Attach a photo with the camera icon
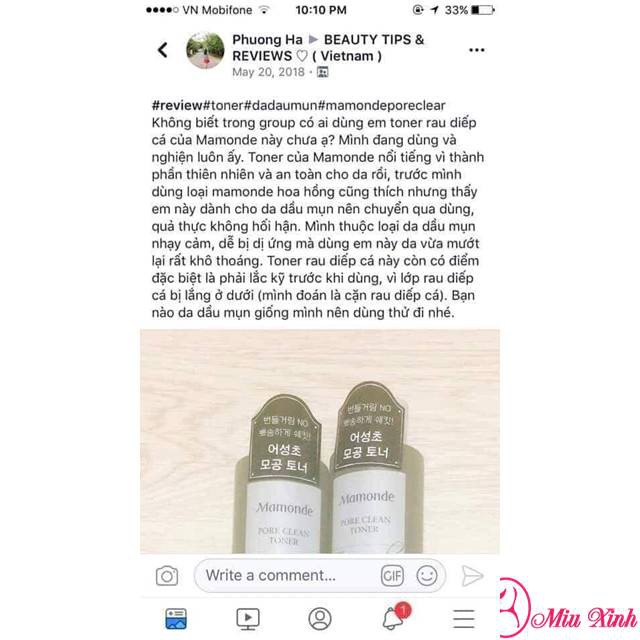 167,575
